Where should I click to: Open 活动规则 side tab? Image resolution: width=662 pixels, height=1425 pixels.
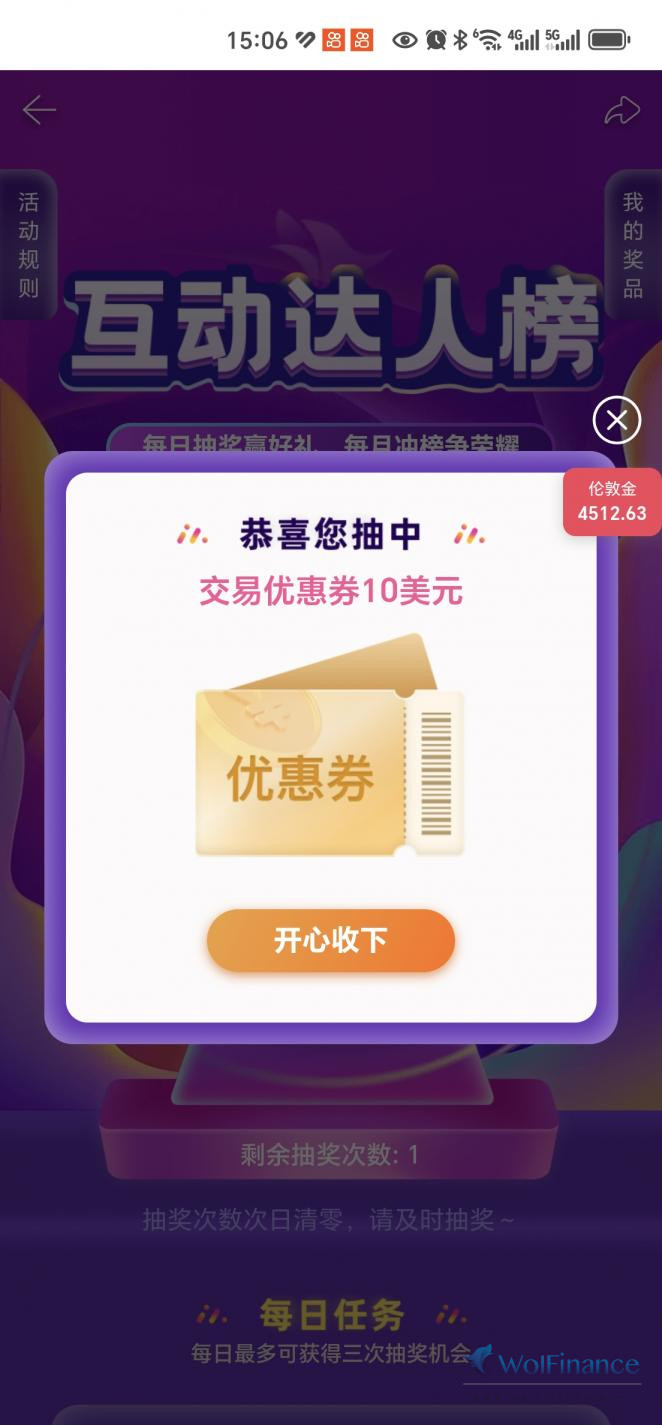(x=28, y=245)
